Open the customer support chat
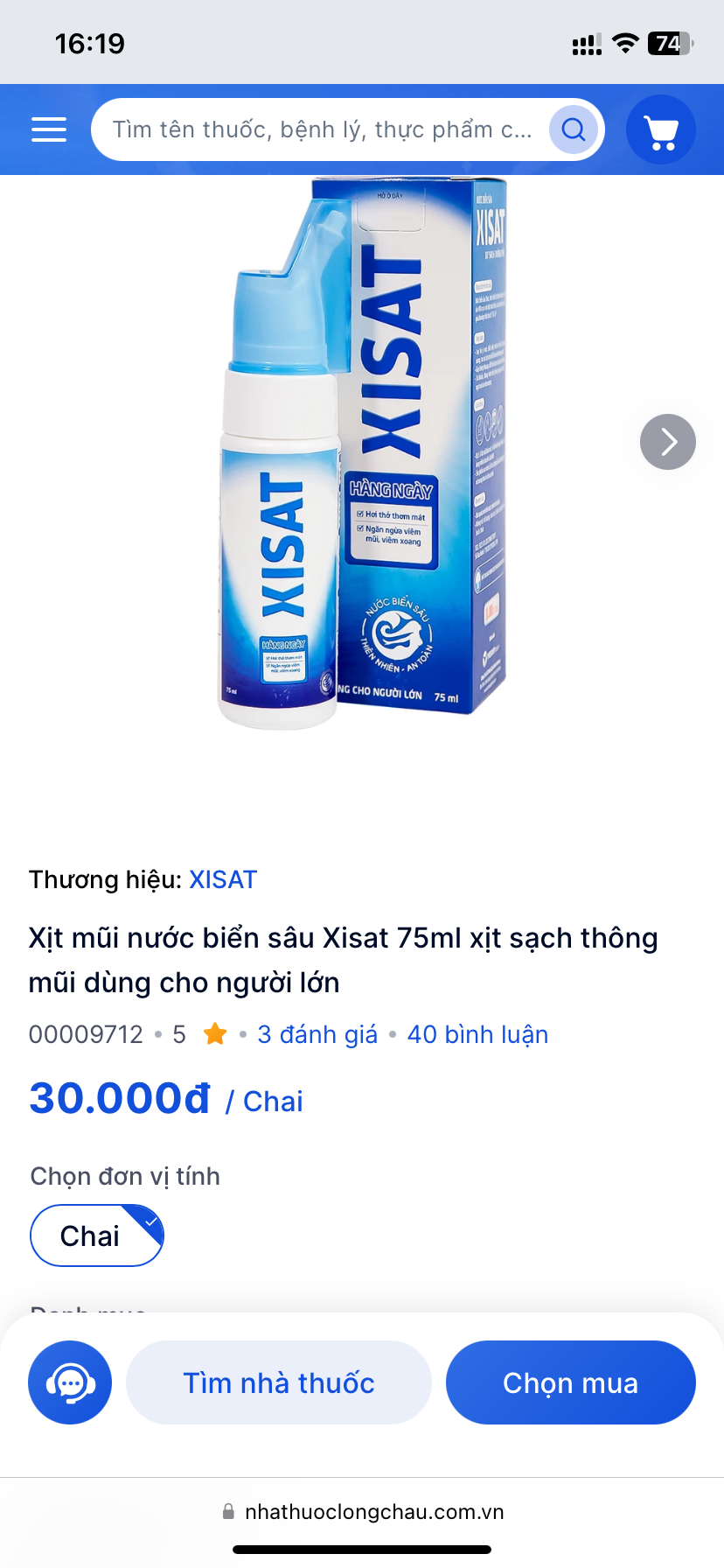This screenshot has height=1568, width=724. pyautogui.click(x=70, y=1382)
